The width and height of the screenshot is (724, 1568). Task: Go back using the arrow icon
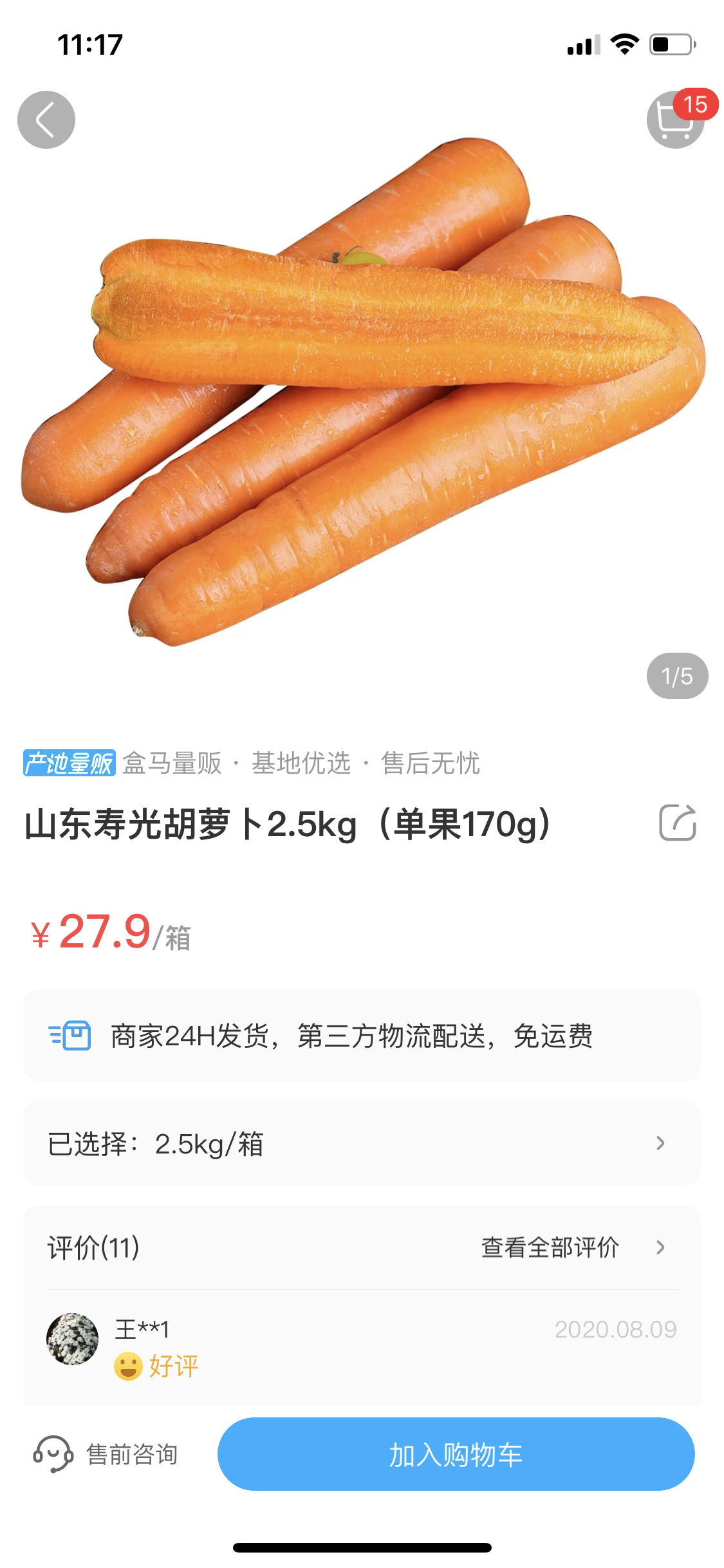(x=46, y=120)
